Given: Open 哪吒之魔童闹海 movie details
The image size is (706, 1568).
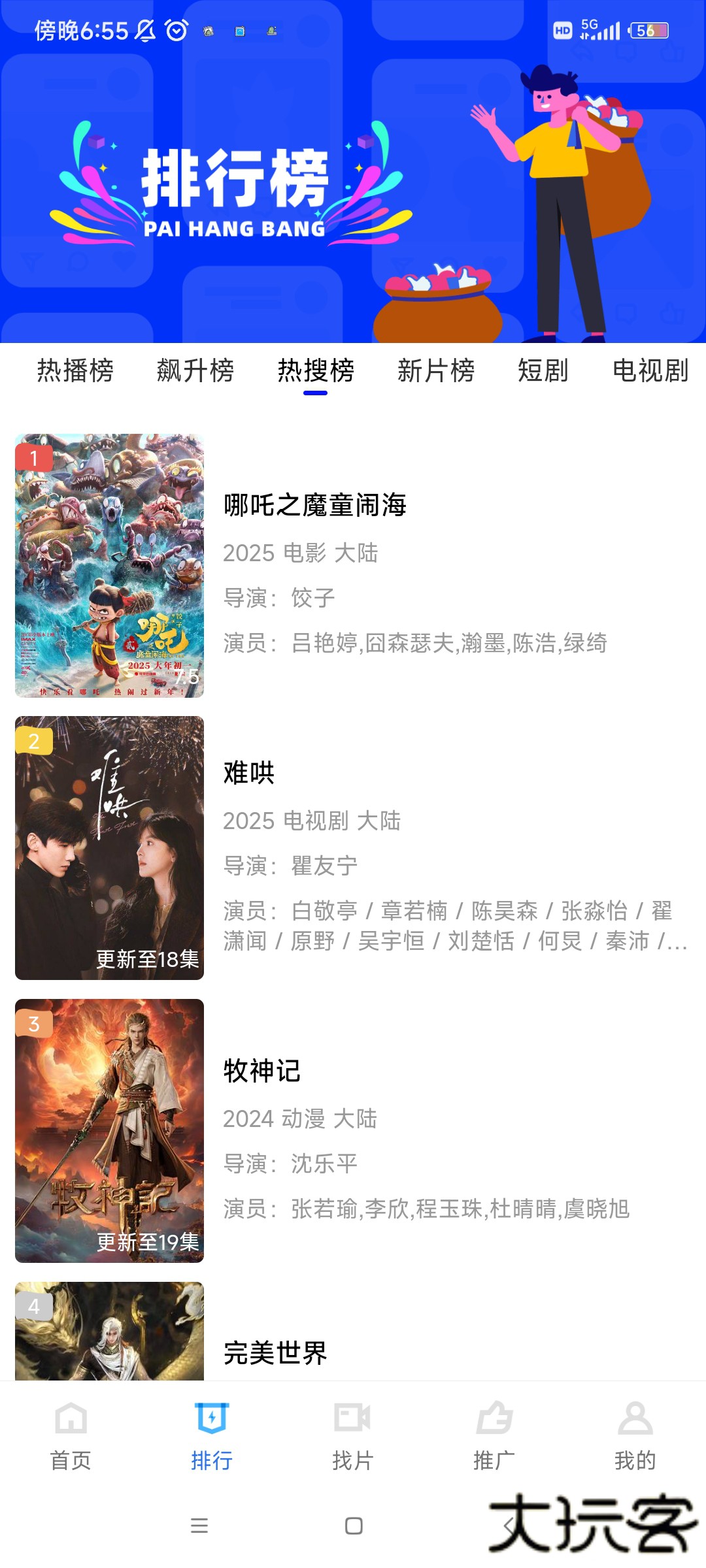Looking at the screenshot, I should click(316, 506).
